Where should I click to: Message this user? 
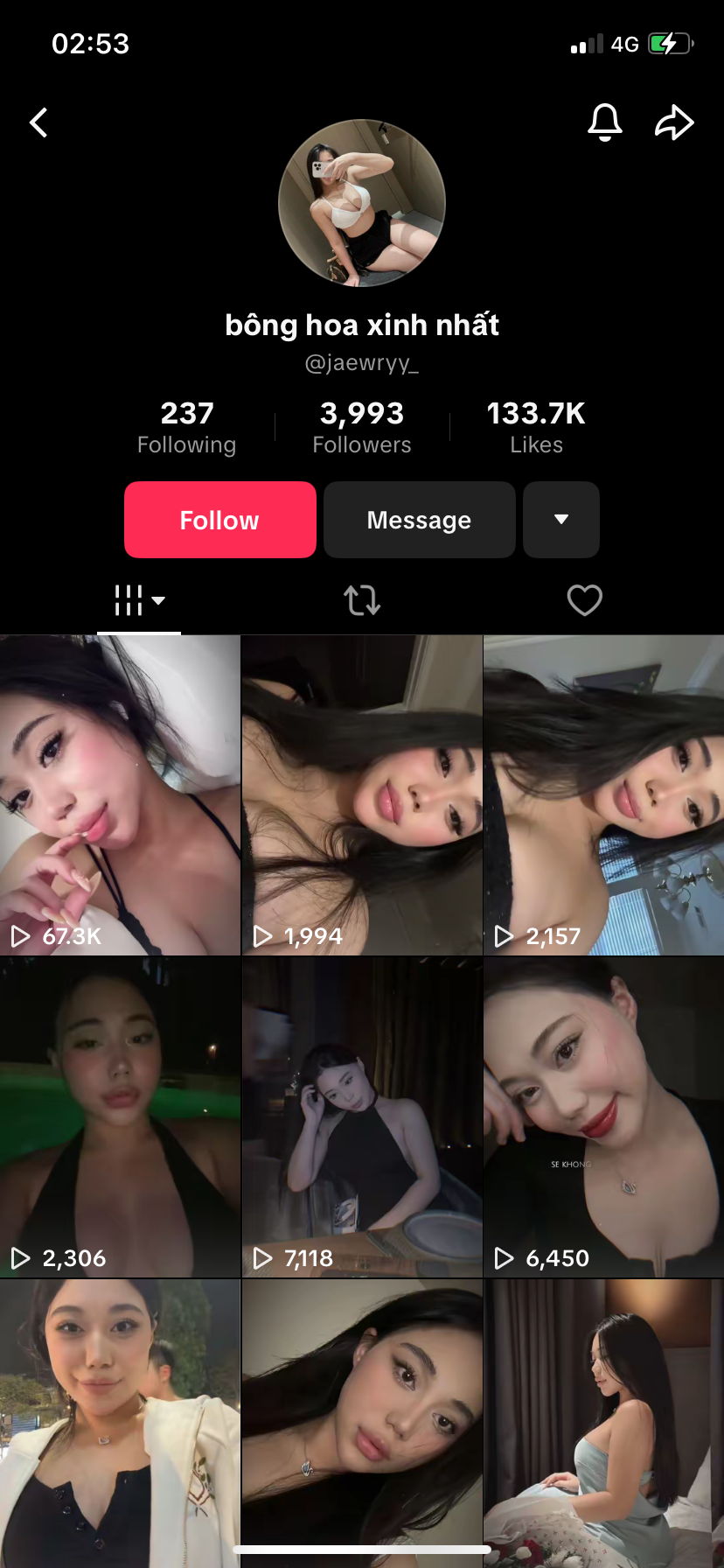[419, 520]
